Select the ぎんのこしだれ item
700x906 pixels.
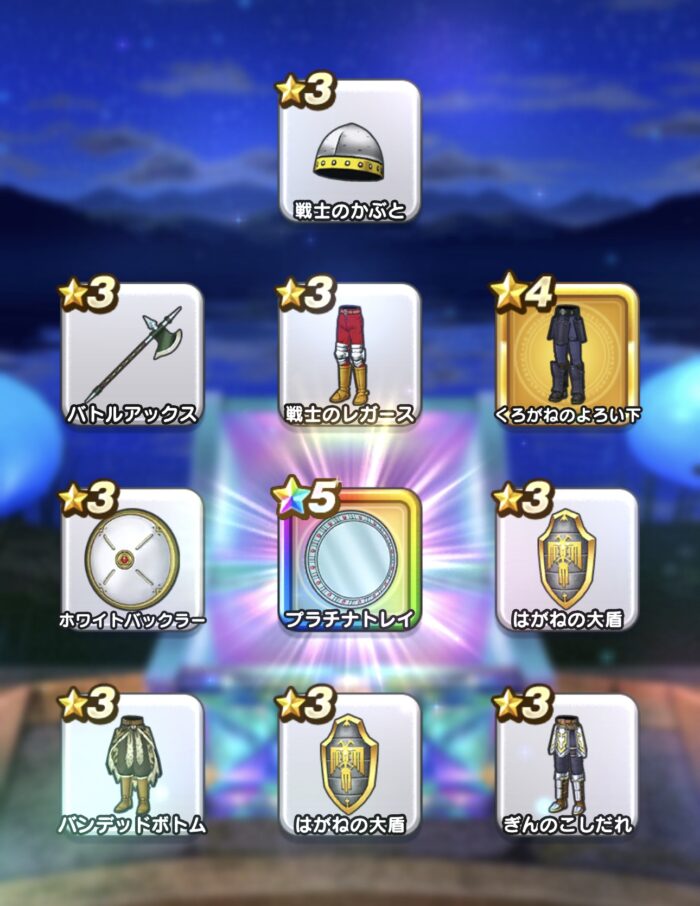coord(566,766)
